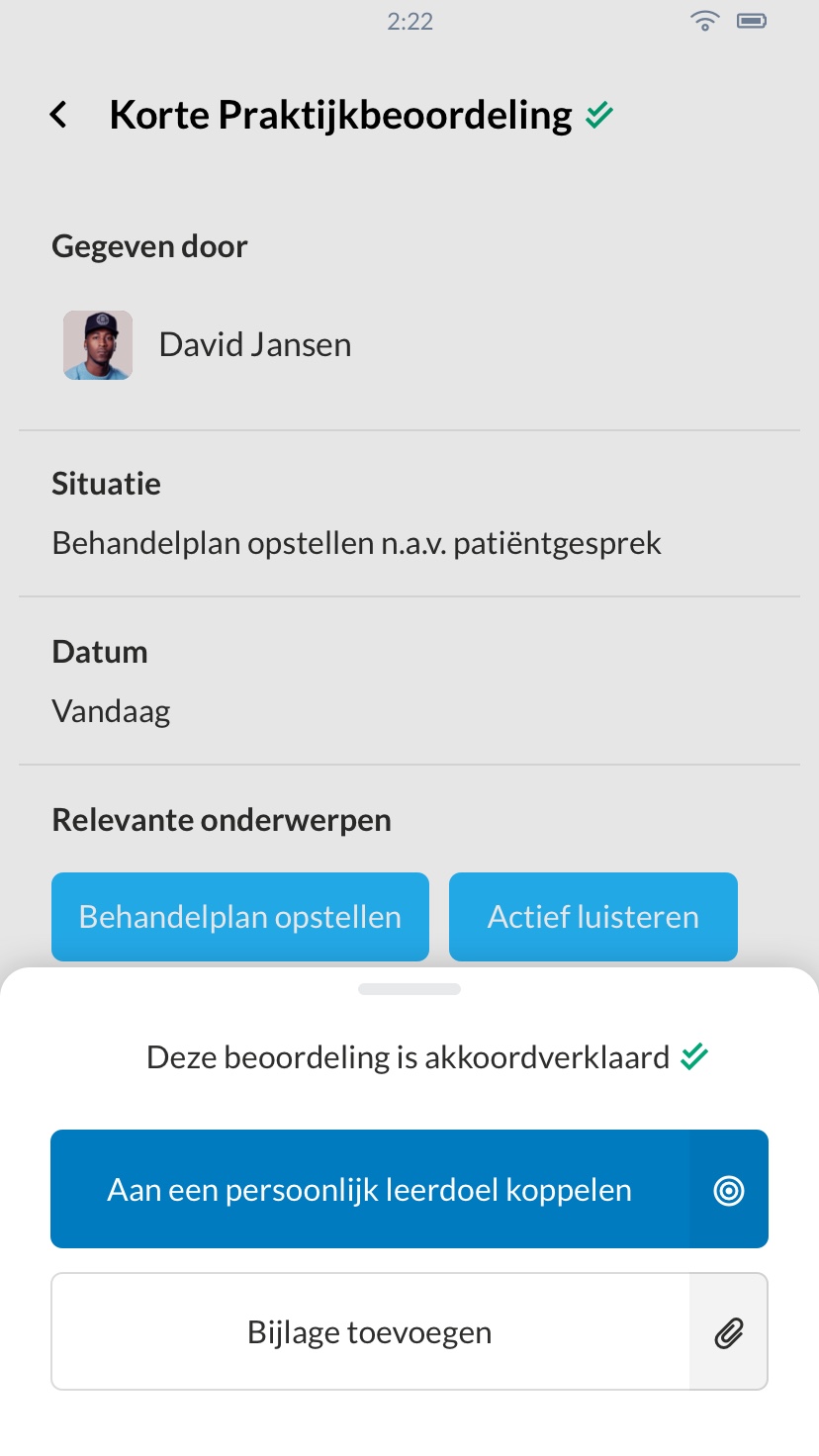Tap Bijlage toevoegen to attach a file
Viewport: 819px width, 1456px height.
pos(409,1331)
